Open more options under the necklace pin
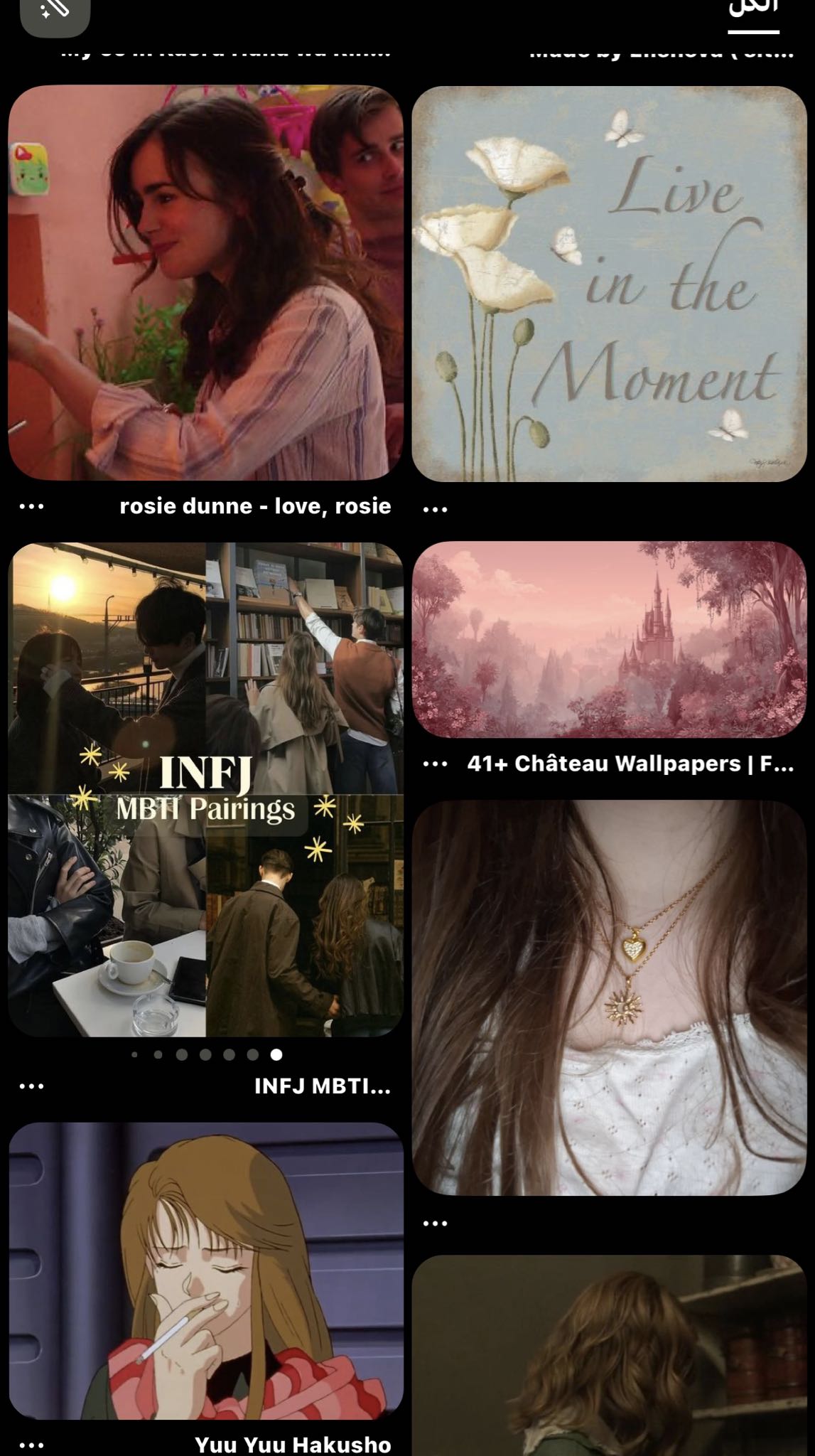Viewport: 815px width, 1456px height. (x=435, y=1224)
